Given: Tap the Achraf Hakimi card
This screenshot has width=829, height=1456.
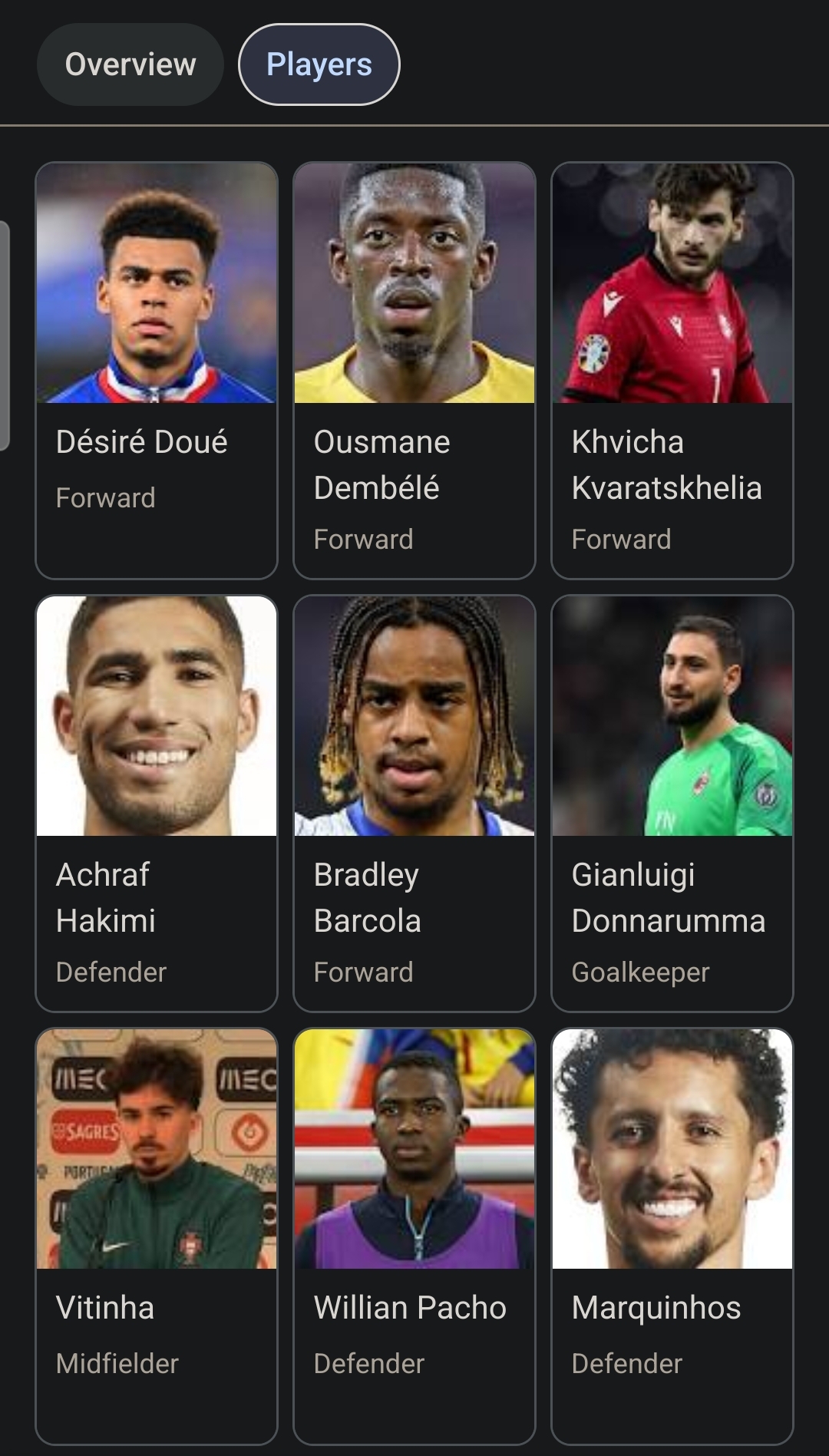Looking at the screenshot, I should (x=156, y=803).
